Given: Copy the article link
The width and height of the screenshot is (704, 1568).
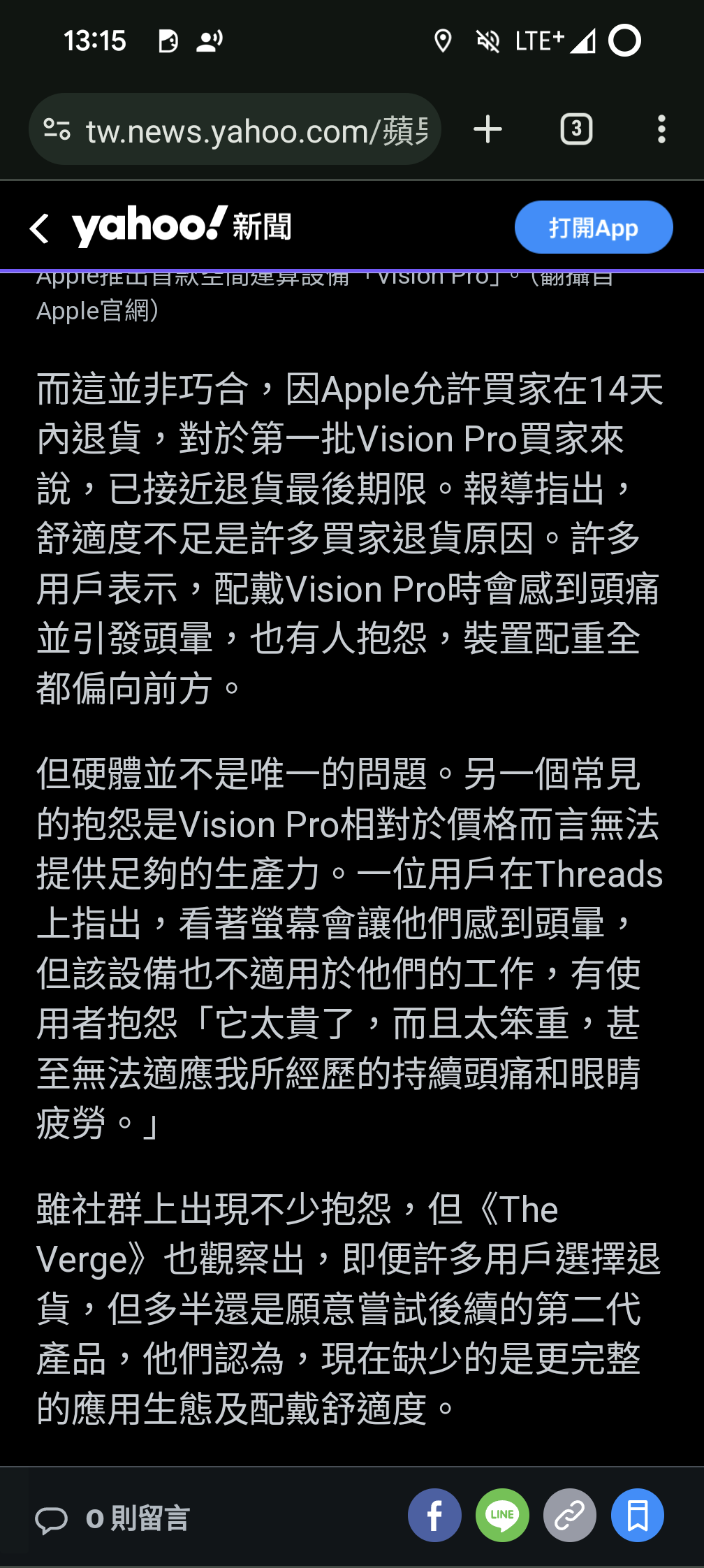Looking at the screenshot, I should coord(570,1515).
